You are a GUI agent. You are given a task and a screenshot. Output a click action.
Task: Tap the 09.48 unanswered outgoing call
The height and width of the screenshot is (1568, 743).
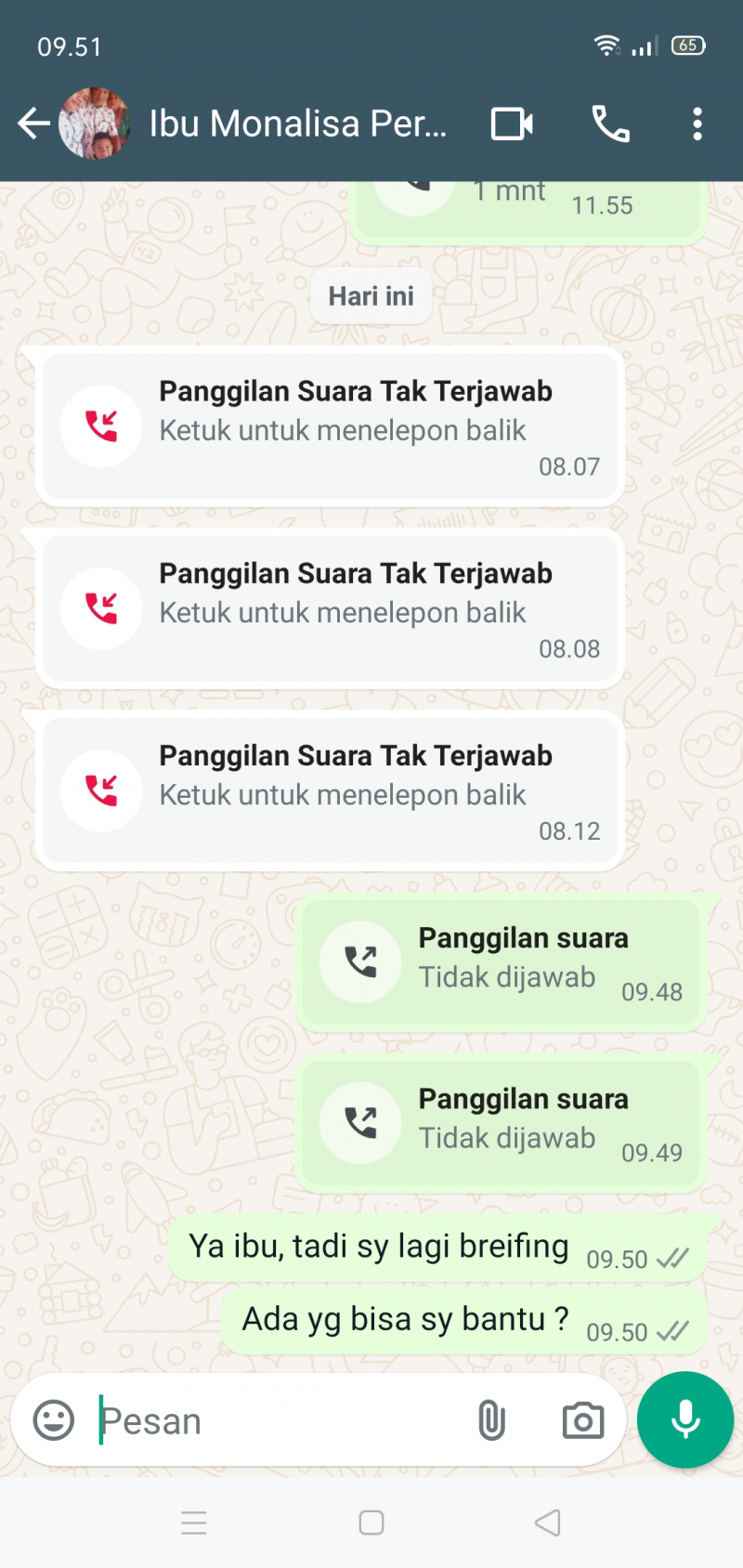(502, 961)
